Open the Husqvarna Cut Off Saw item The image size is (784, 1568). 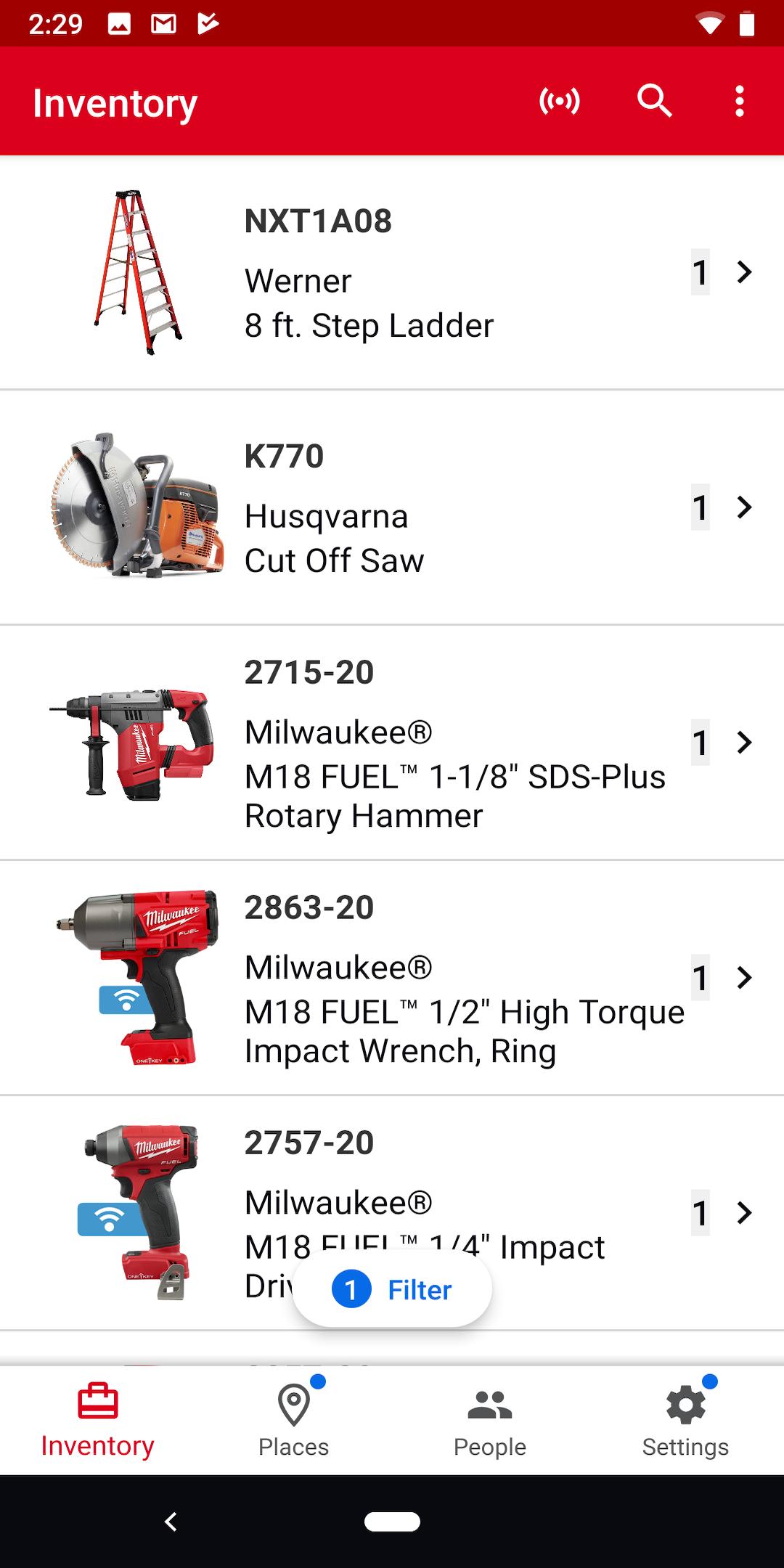(392, 507)
